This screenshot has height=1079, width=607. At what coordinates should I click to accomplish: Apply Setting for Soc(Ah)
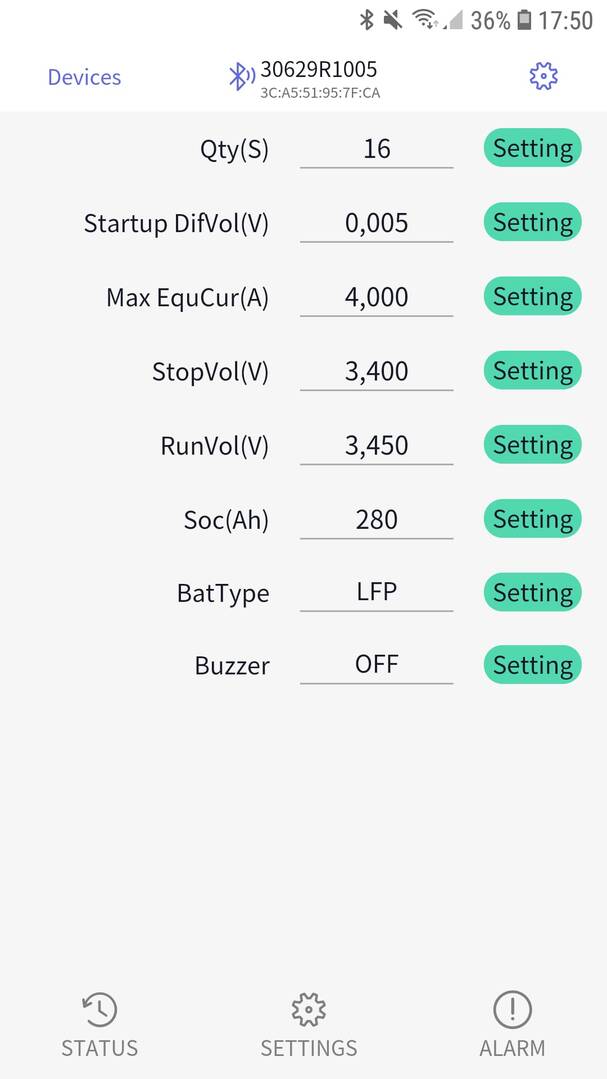(533, 519)
